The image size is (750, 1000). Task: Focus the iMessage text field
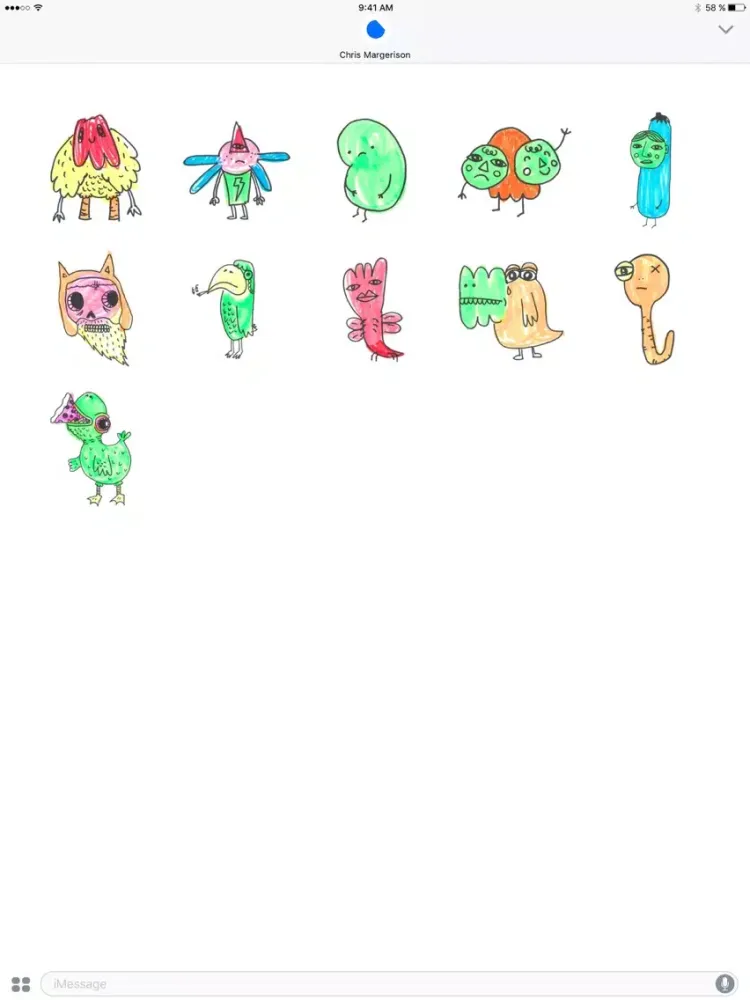pos(380,984)
